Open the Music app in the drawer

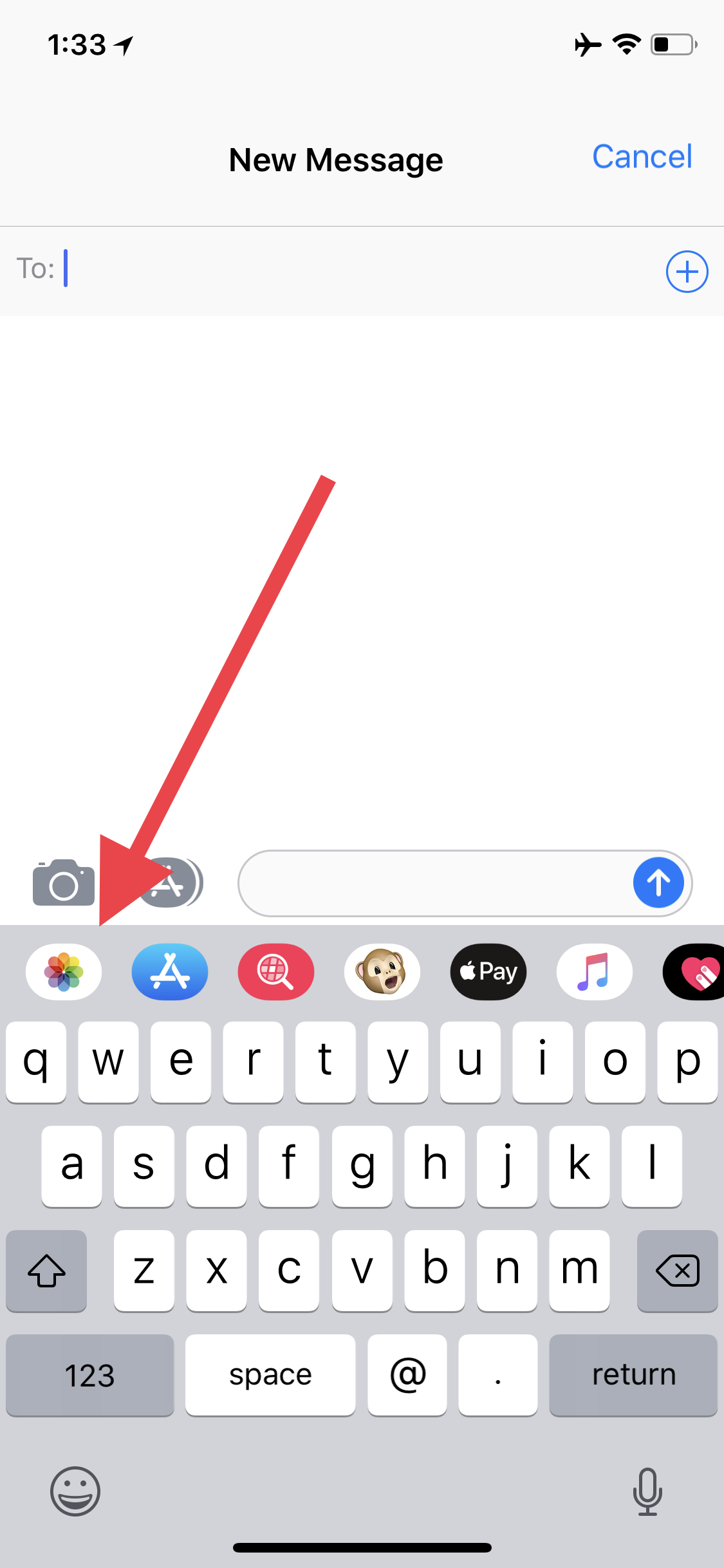click(x=595, y=971)
